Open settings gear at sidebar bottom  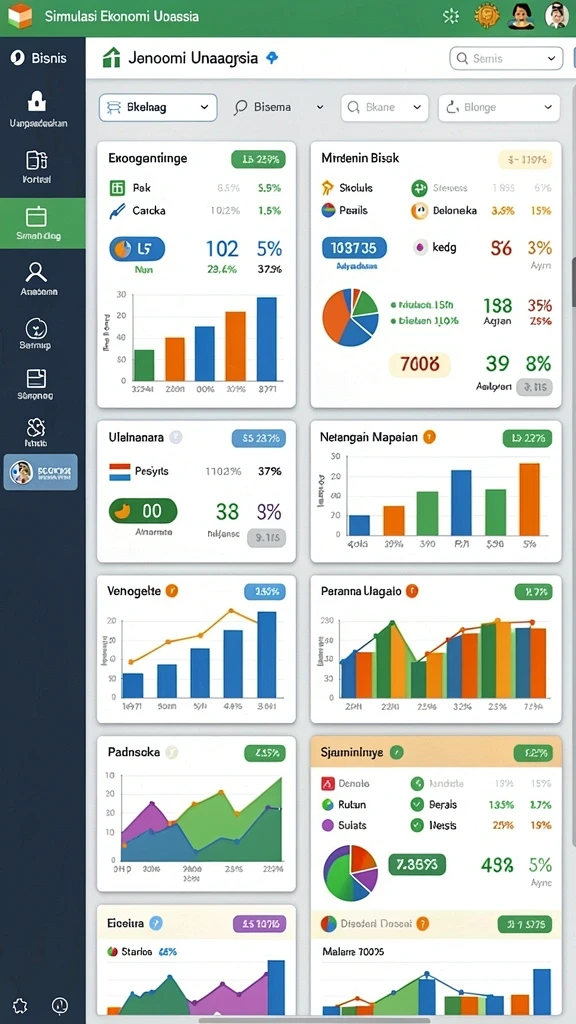tap(20, 1005)
